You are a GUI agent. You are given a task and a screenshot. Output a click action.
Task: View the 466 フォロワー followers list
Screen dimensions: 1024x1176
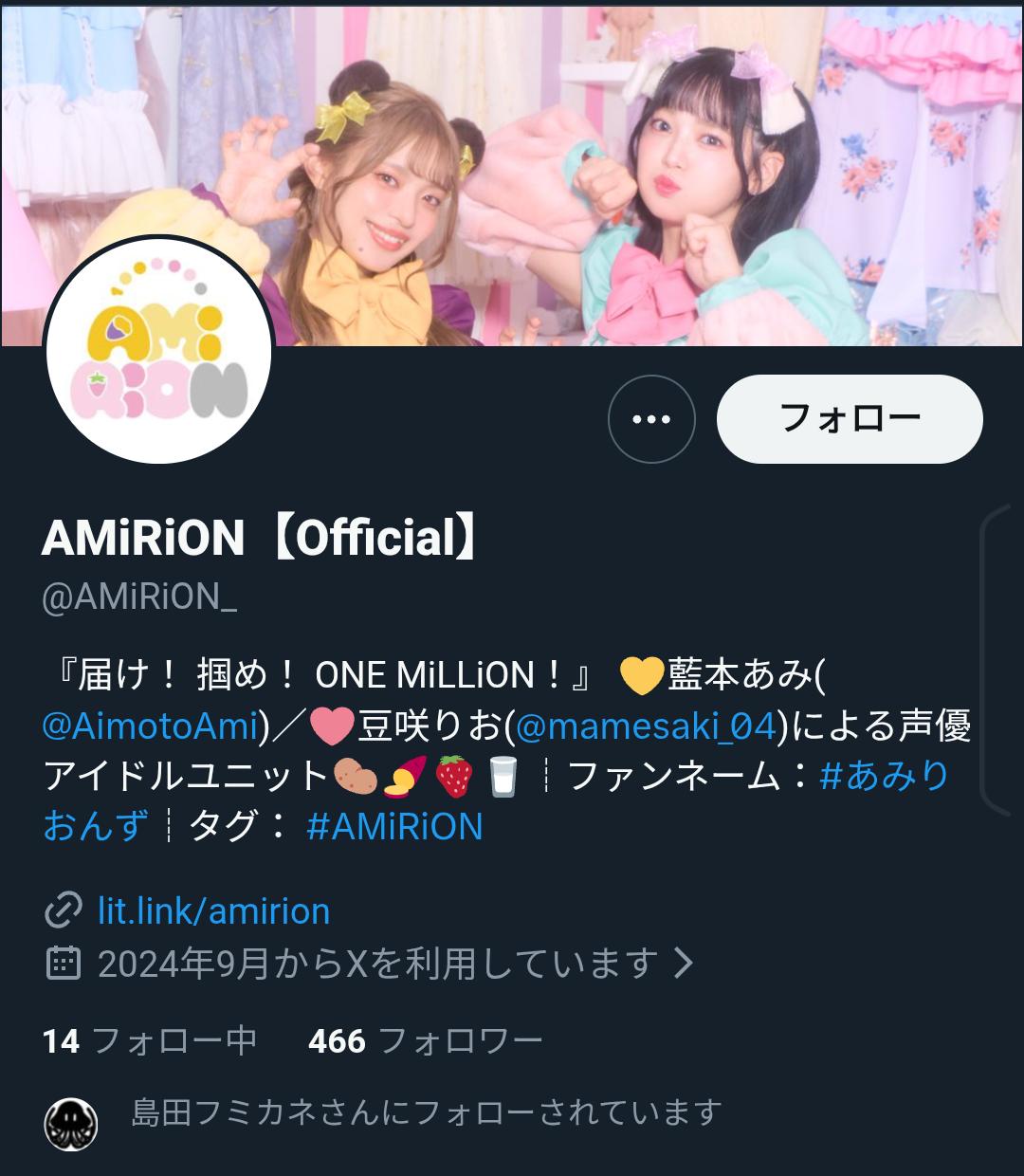click(425, 1041)
